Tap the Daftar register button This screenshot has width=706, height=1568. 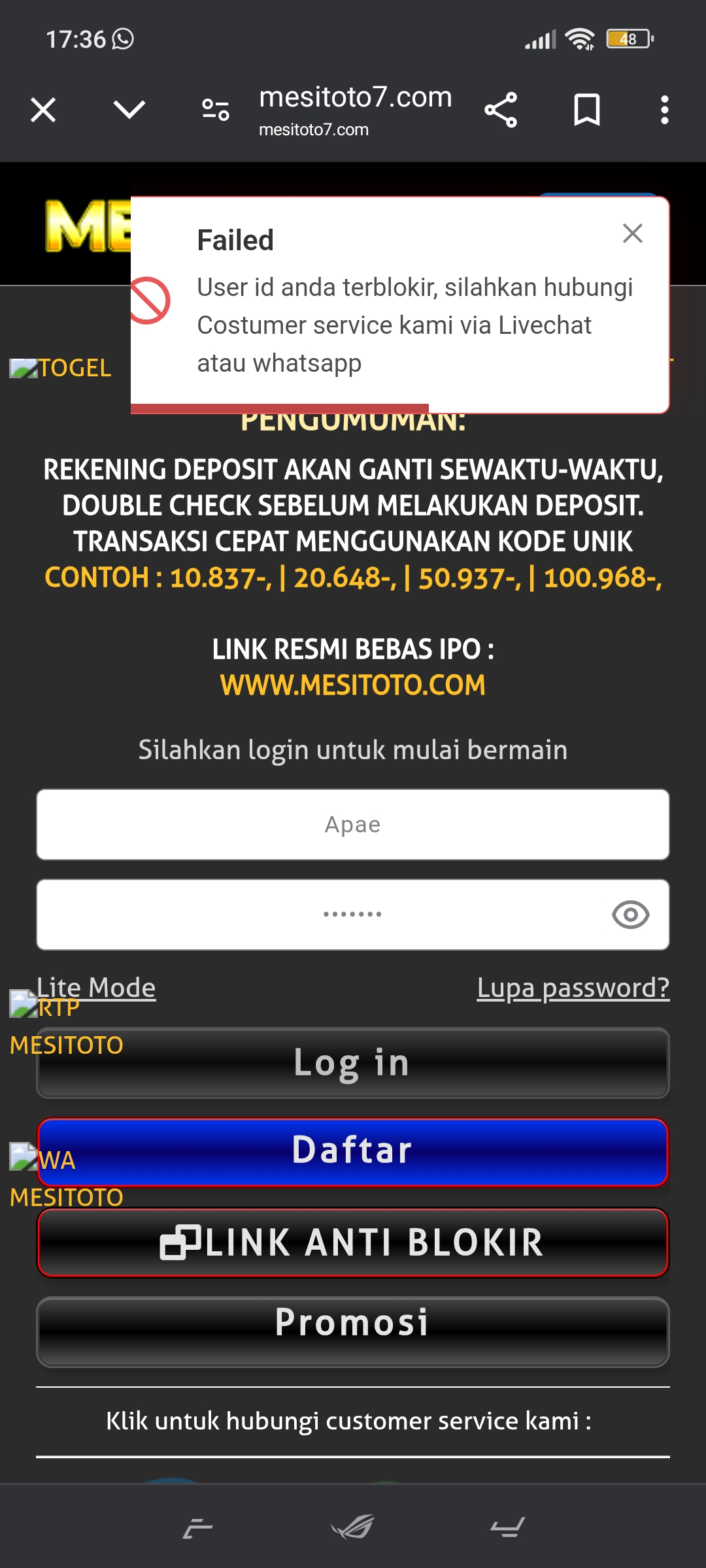(x=353, y=1151)
